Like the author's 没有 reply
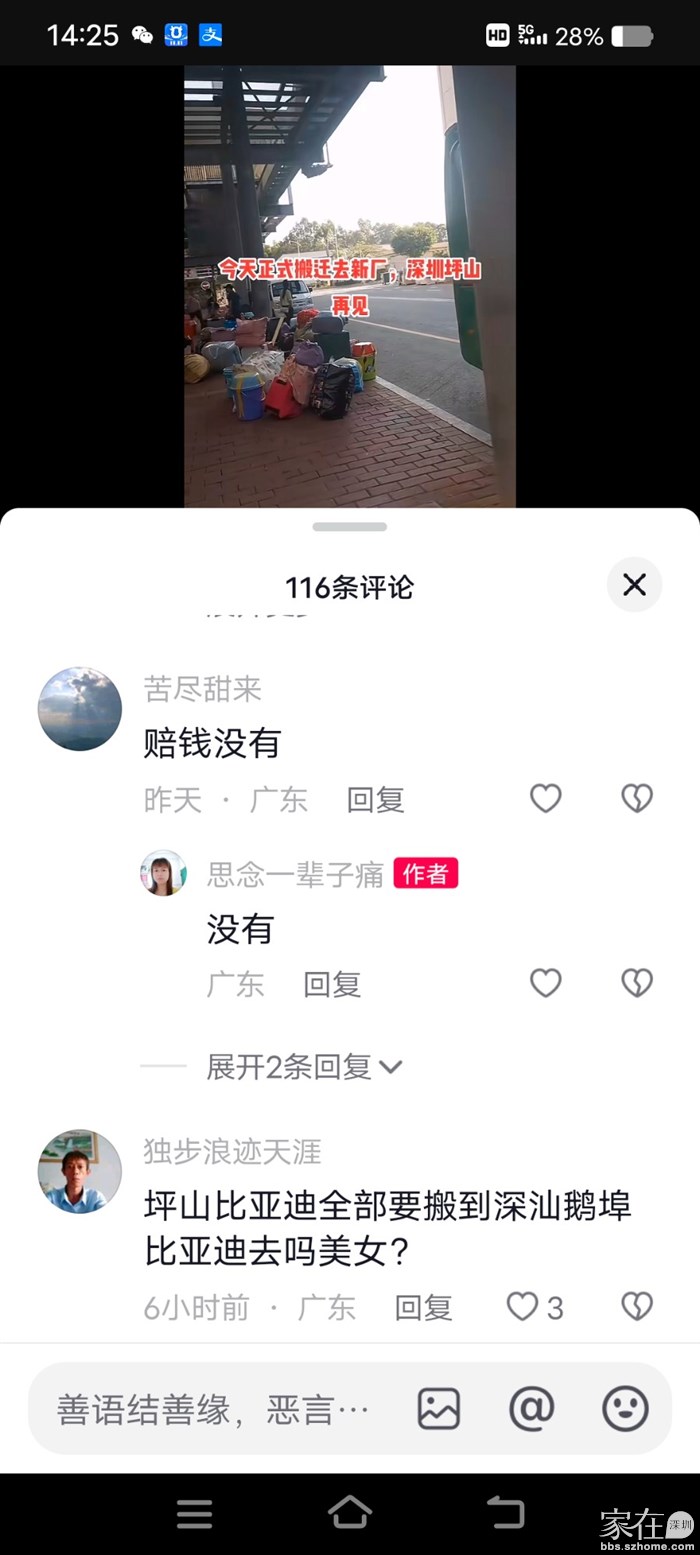 tap(545, 983)
